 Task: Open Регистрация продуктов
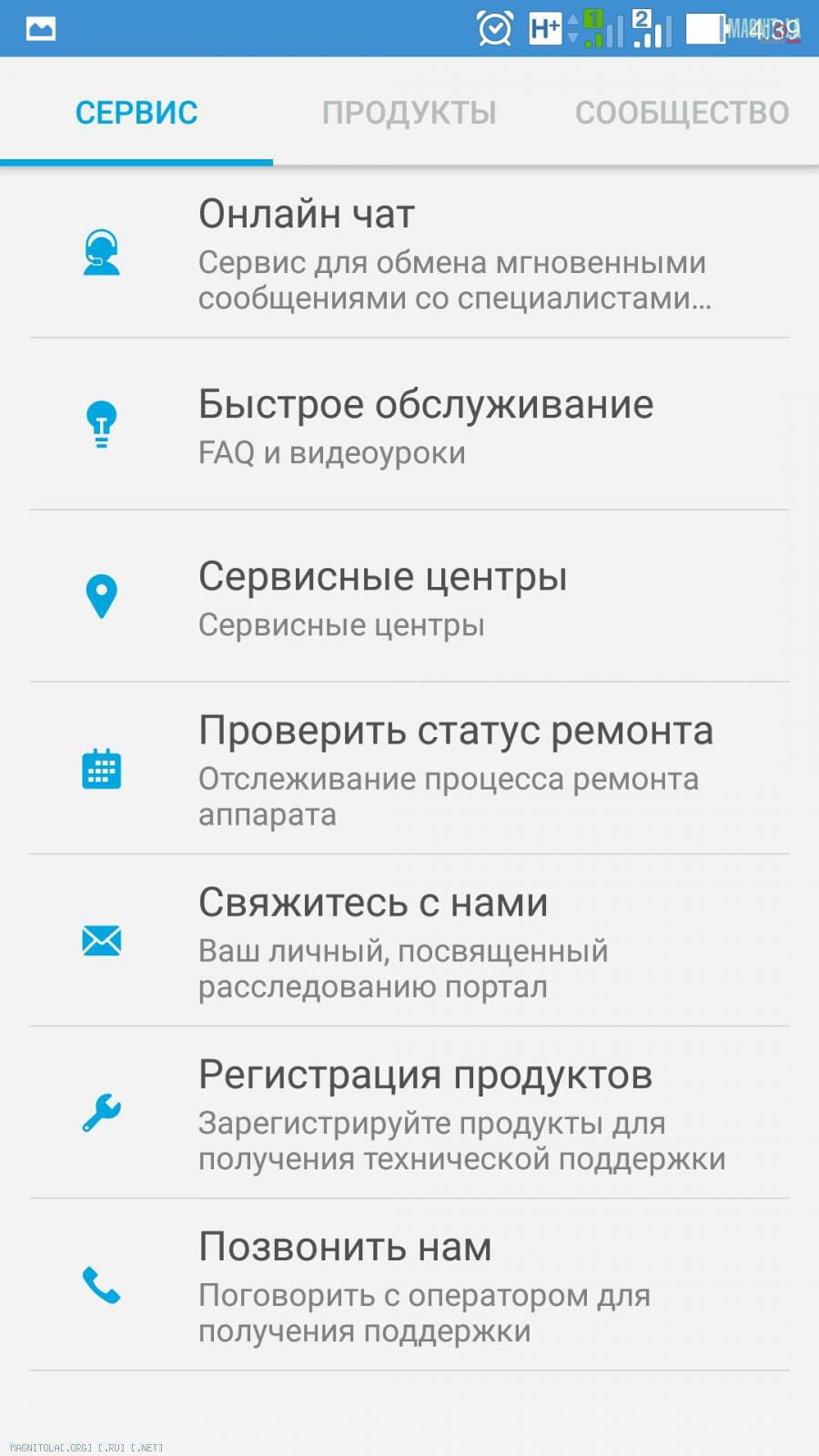409,1112
